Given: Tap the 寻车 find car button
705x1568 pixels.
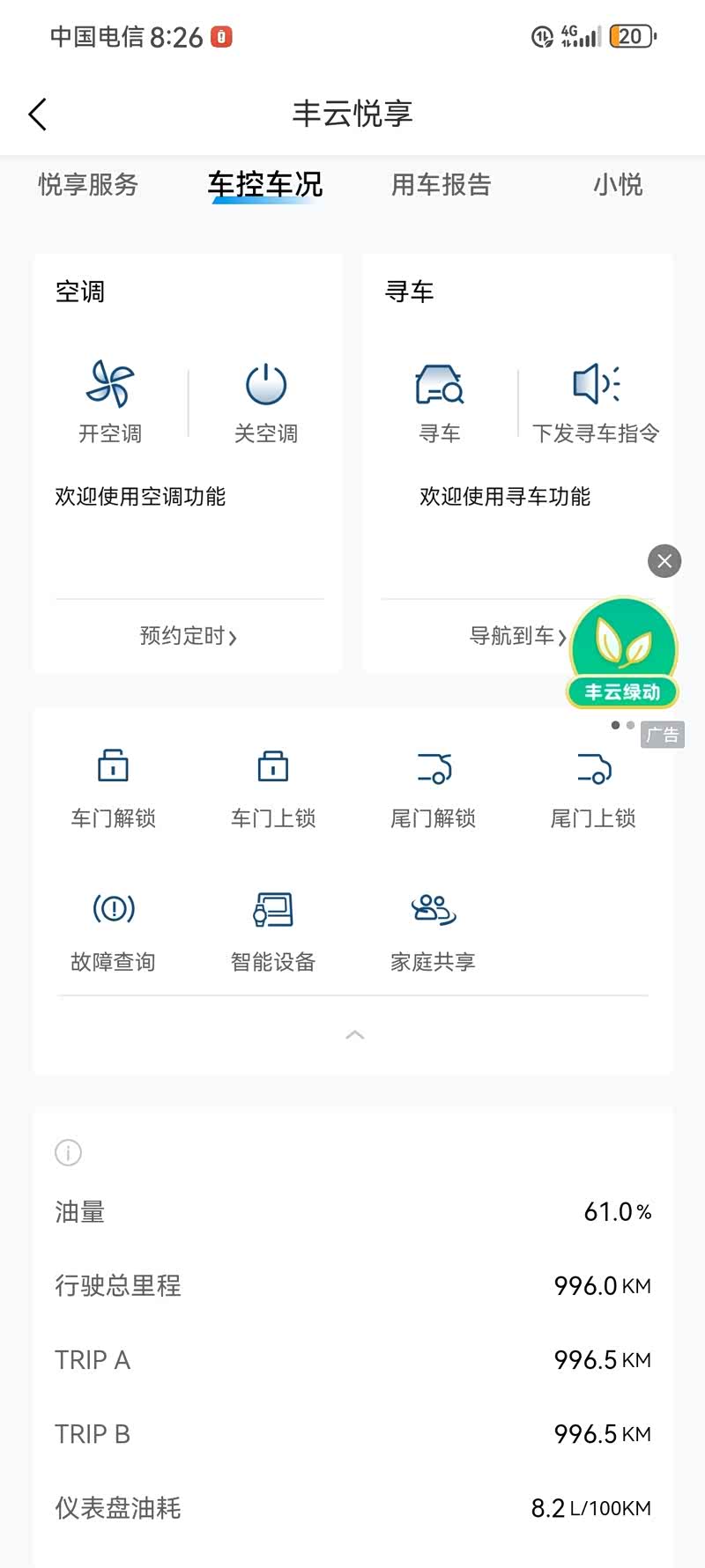Looking at the screenshot, I should click(439, 401).
